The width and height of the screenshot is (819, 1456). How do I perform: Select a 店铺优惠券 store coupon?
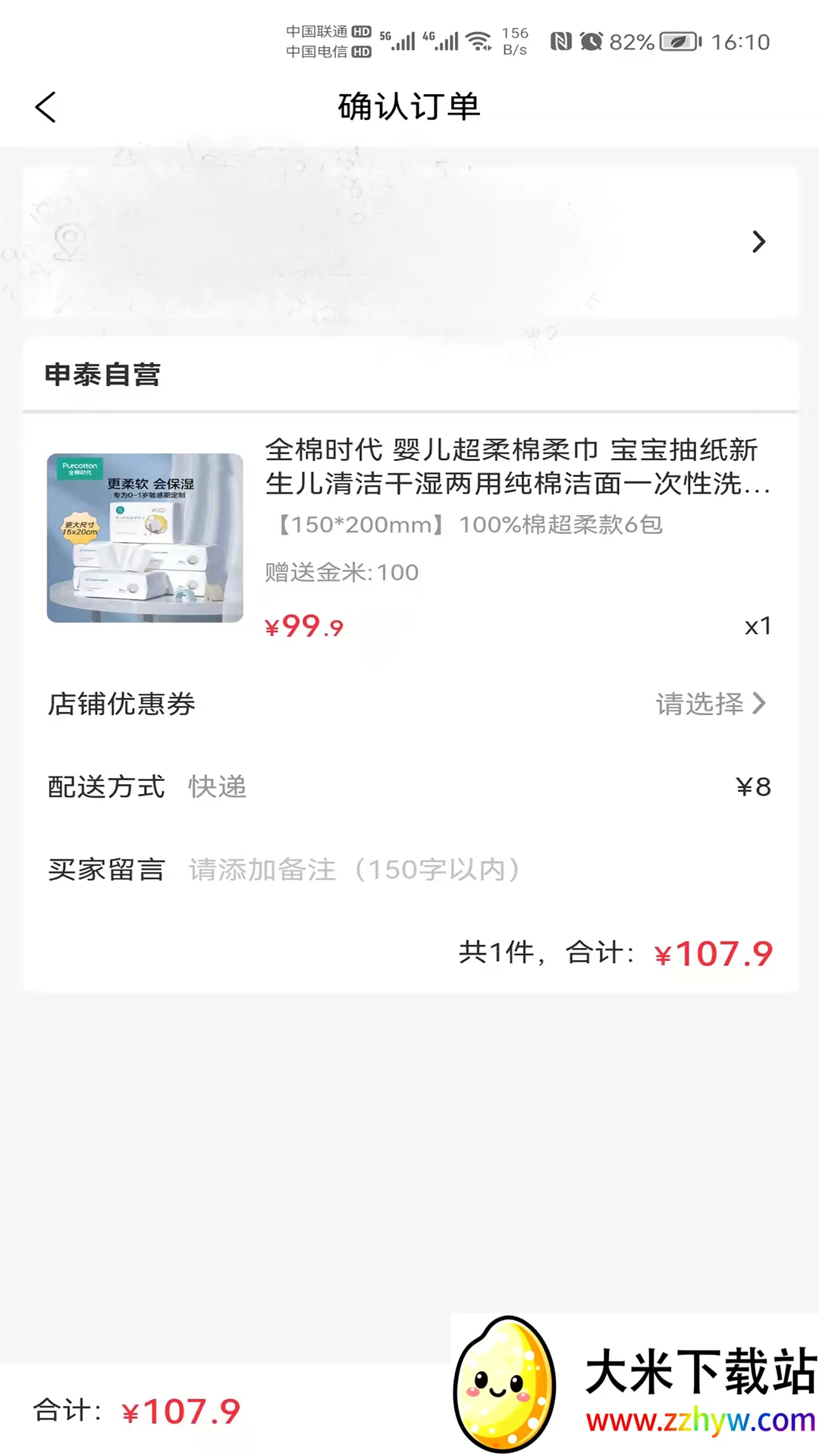[x=710, y=704]
